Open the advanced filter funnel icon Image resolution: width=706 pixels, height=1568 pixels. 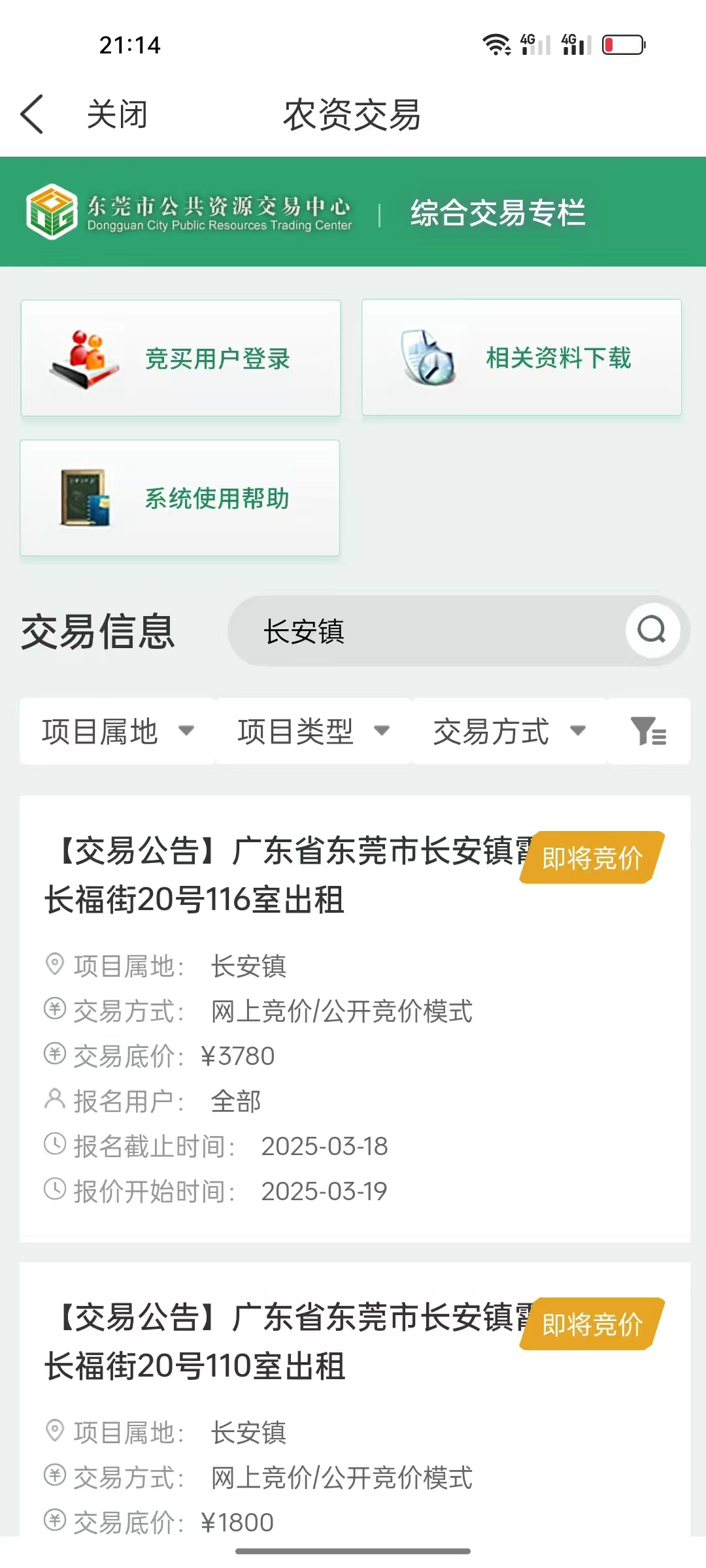click(648, 731)
